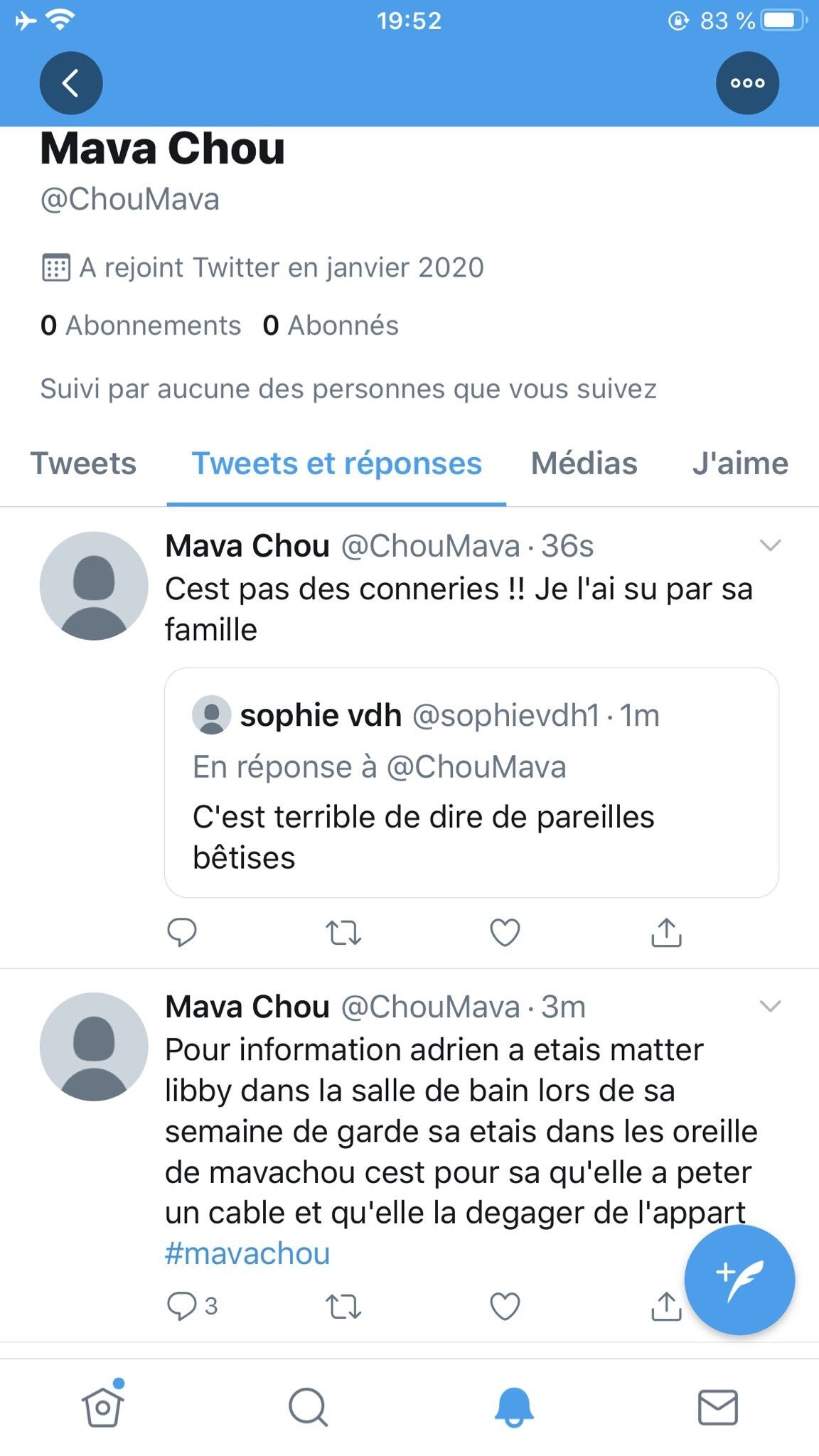Share the 'Cest pas des conneries' tweet
The height and width of the screenshot is (1456, 819).
[666, 932]
